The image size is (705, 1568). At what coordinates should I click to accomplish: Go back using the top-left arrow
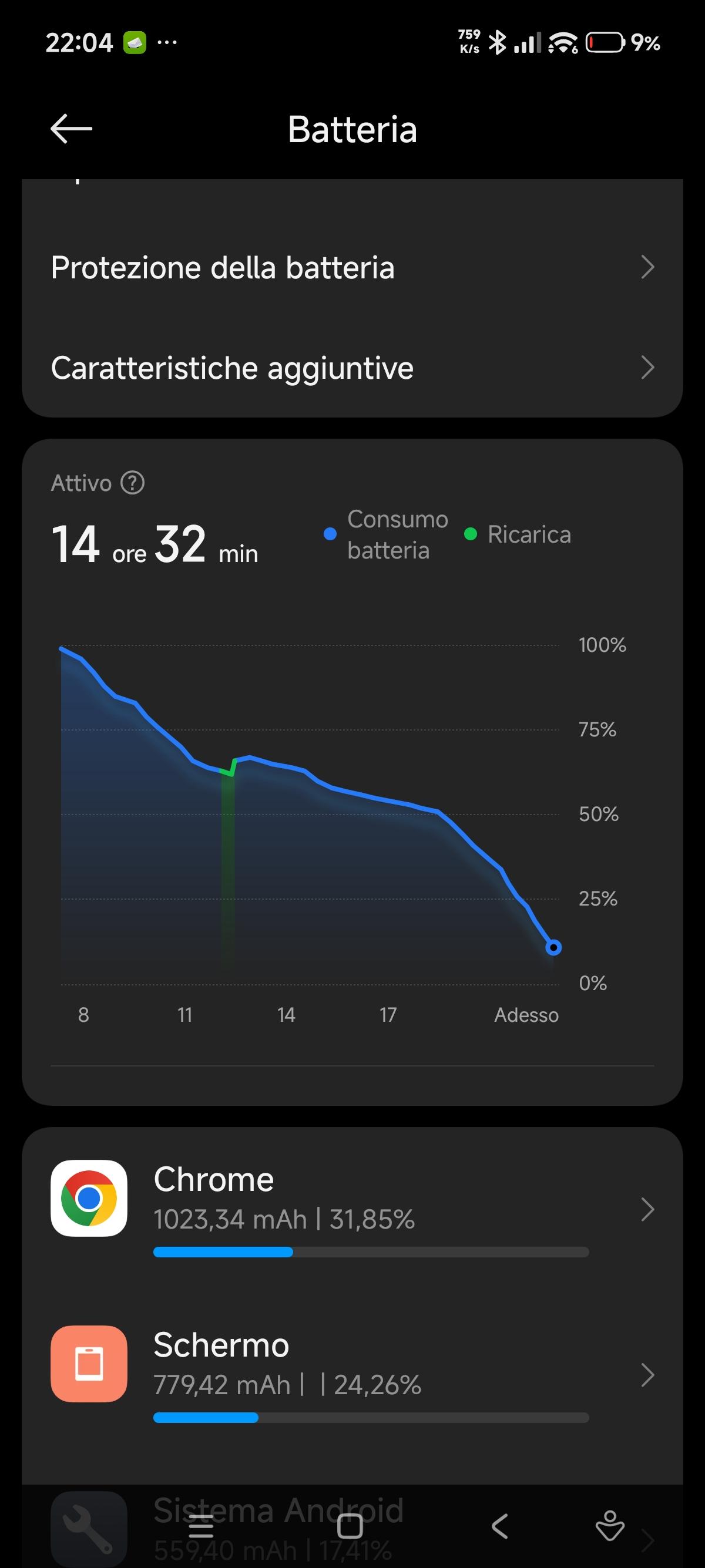pos(71,129)
